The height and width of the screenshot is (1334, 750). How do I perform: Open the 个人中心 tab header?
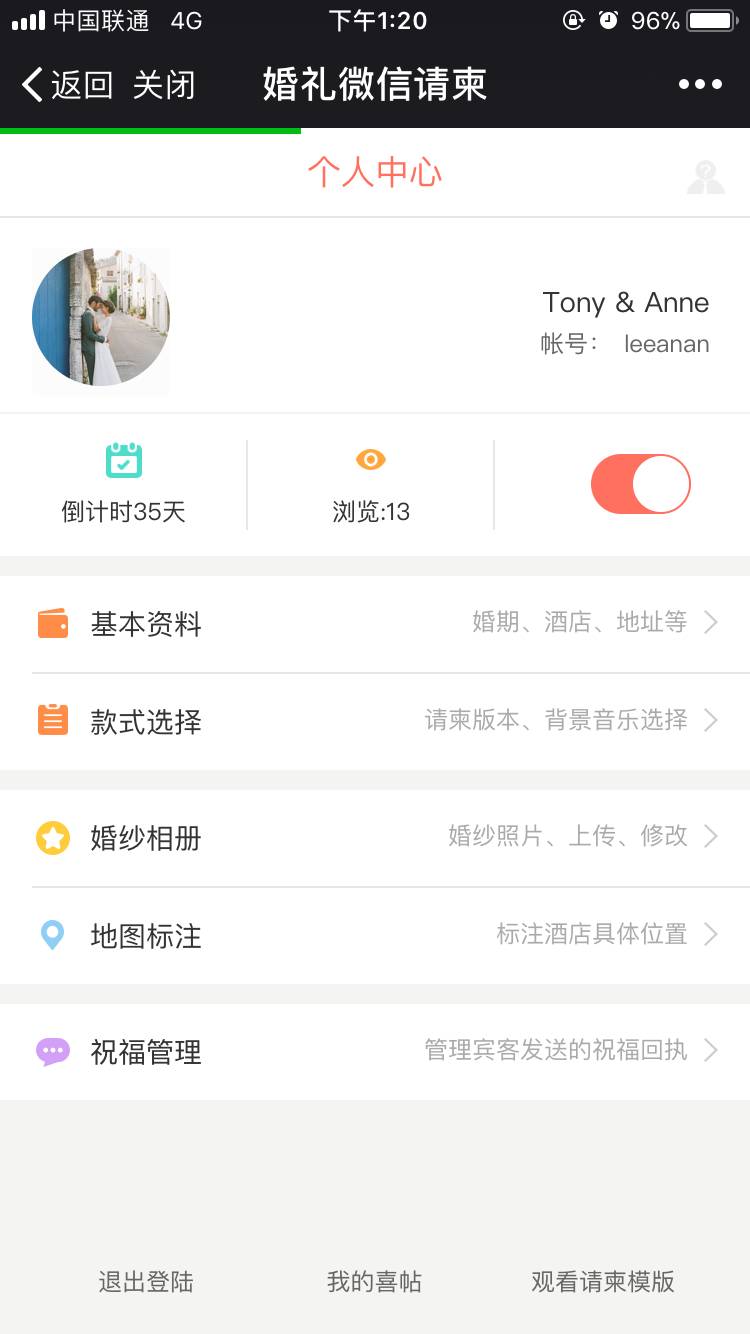[x=374, y=173]
